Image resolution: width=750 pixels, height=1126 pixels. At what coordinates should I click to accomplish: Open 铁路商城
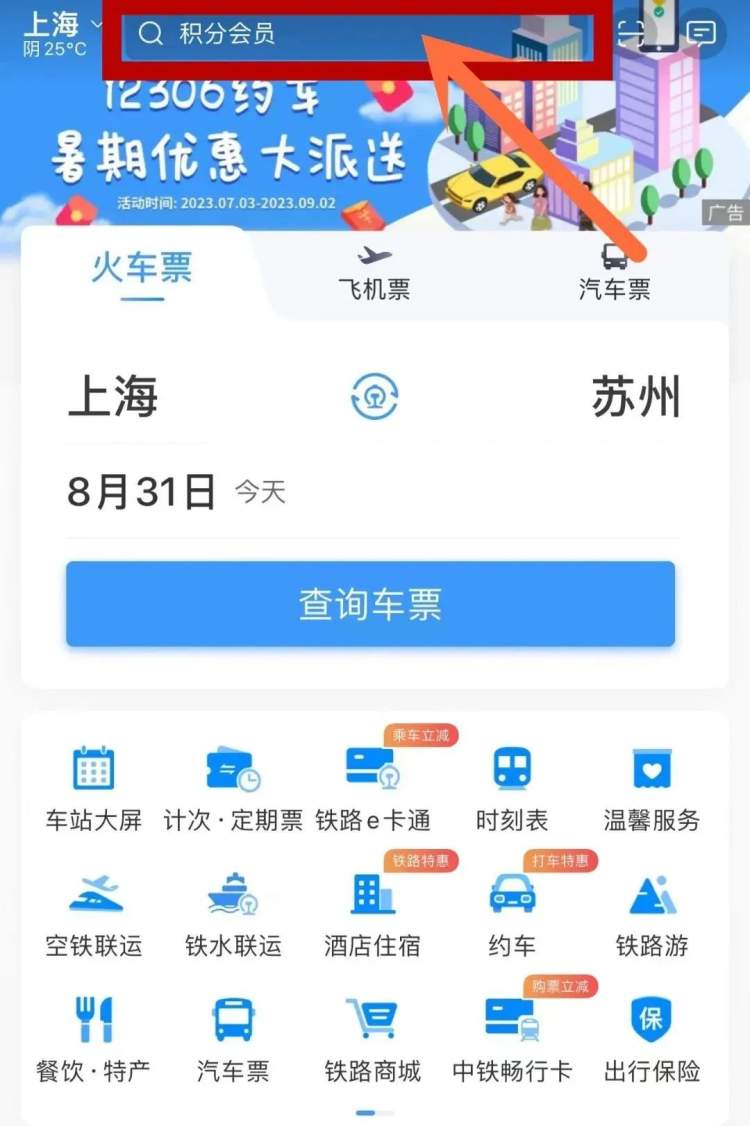click(372, 1040)
